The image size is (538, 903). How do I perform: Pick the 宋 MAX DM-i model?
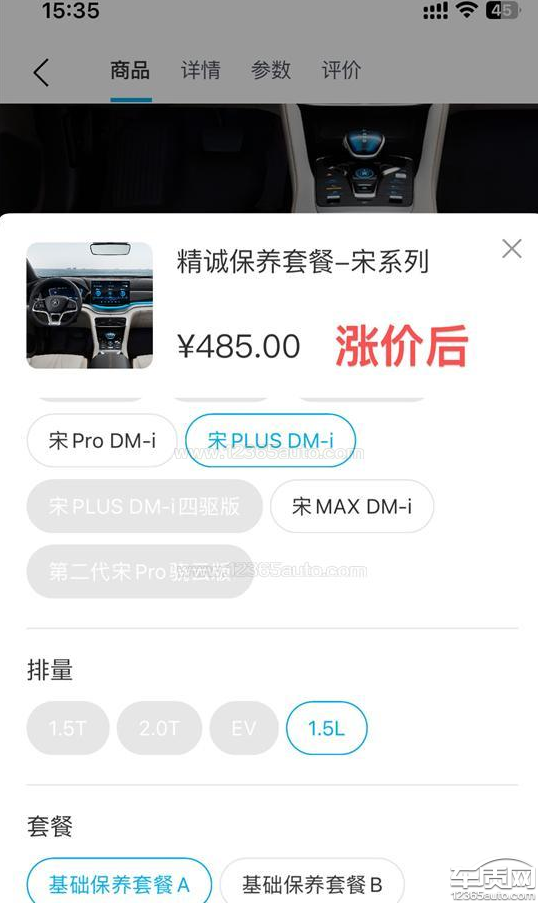point(352,506)
